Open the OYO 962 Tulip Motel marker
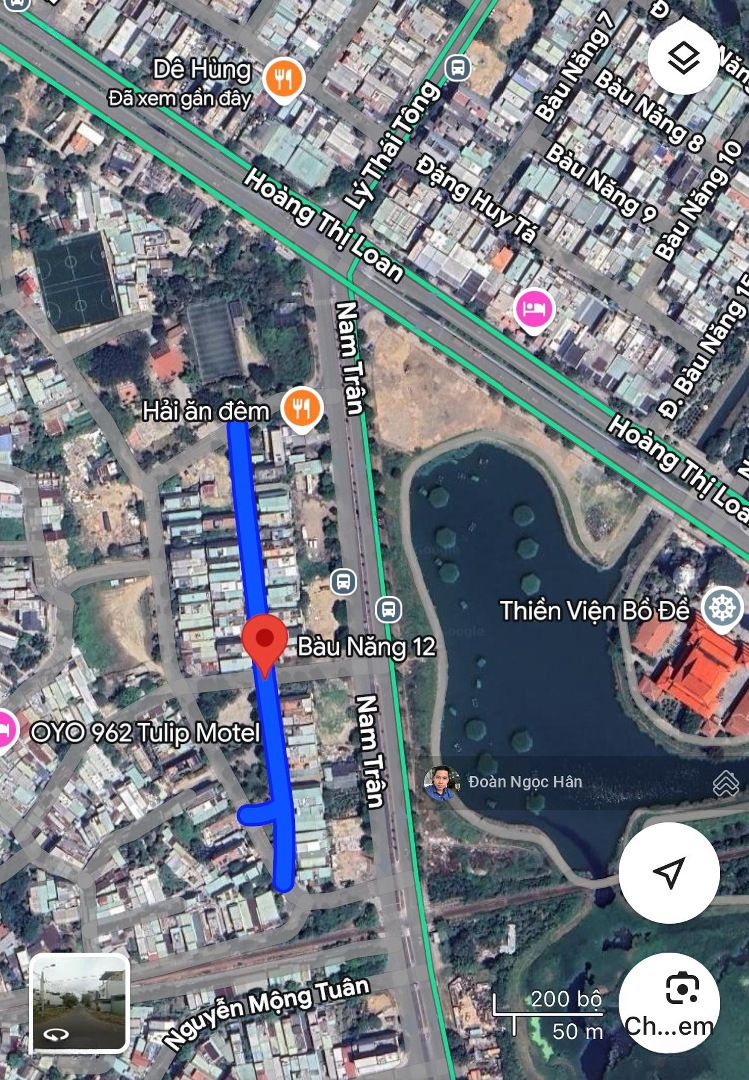749x1080 pixels. click(6, 730)
